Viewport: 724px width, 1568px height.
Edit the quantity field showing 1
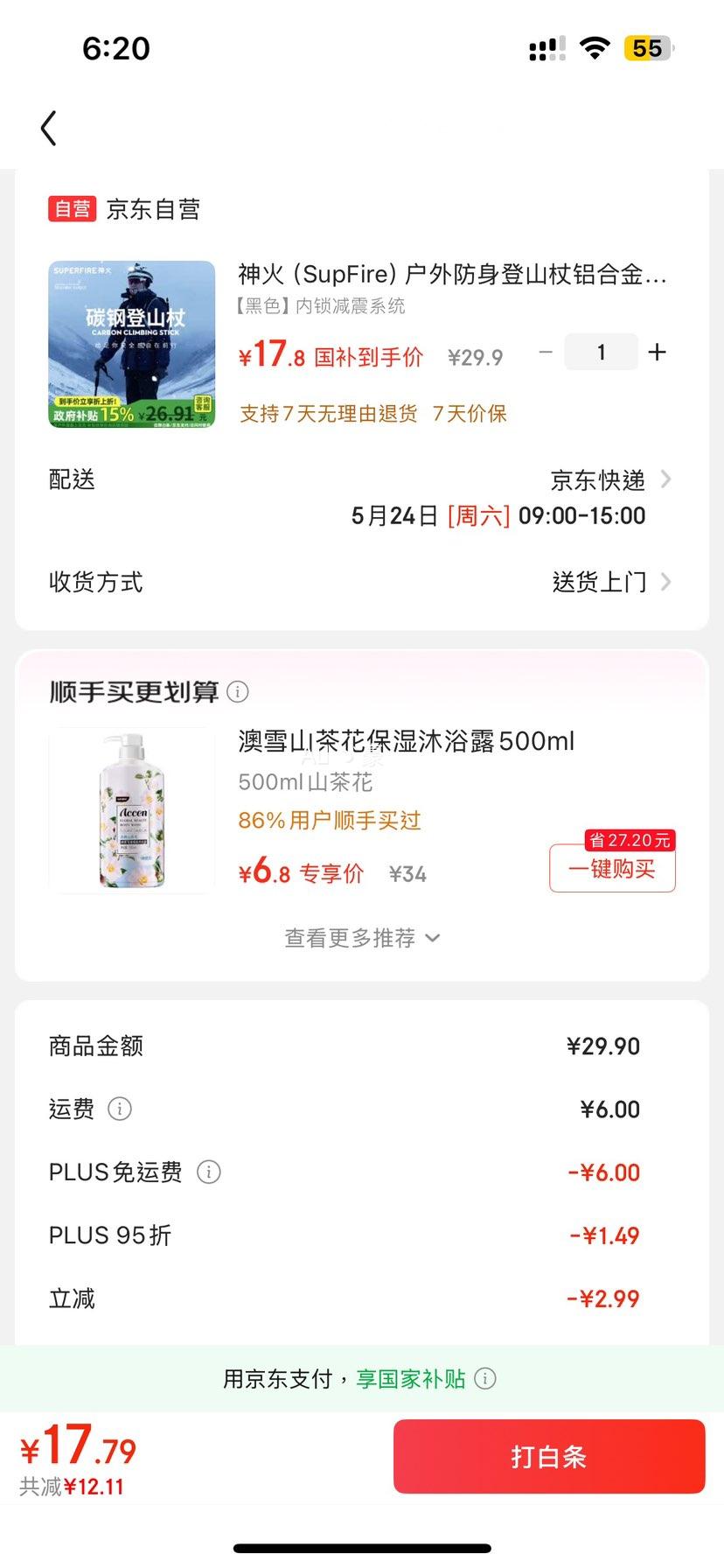click(x=601, y=352)
